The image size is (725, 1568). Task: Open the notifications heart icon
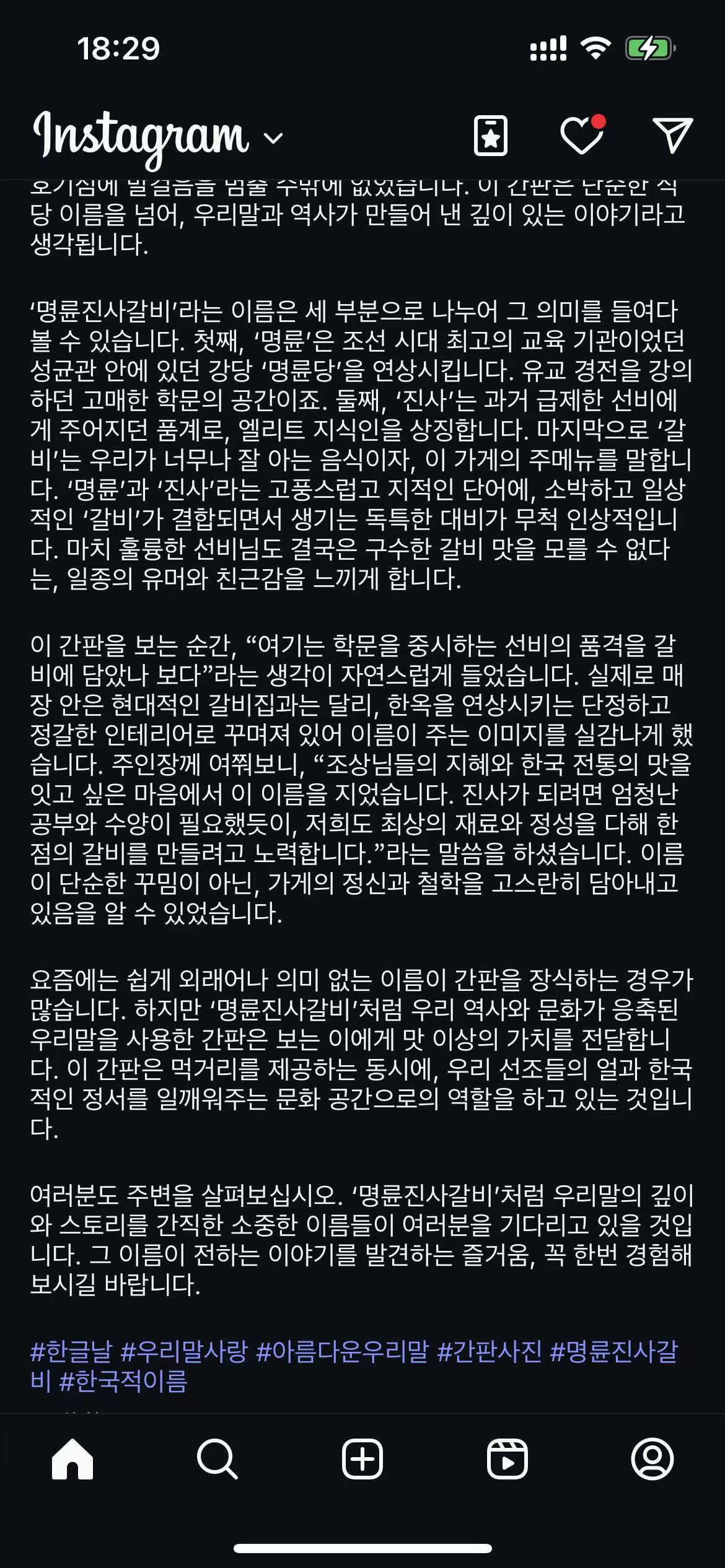[581, 136]
